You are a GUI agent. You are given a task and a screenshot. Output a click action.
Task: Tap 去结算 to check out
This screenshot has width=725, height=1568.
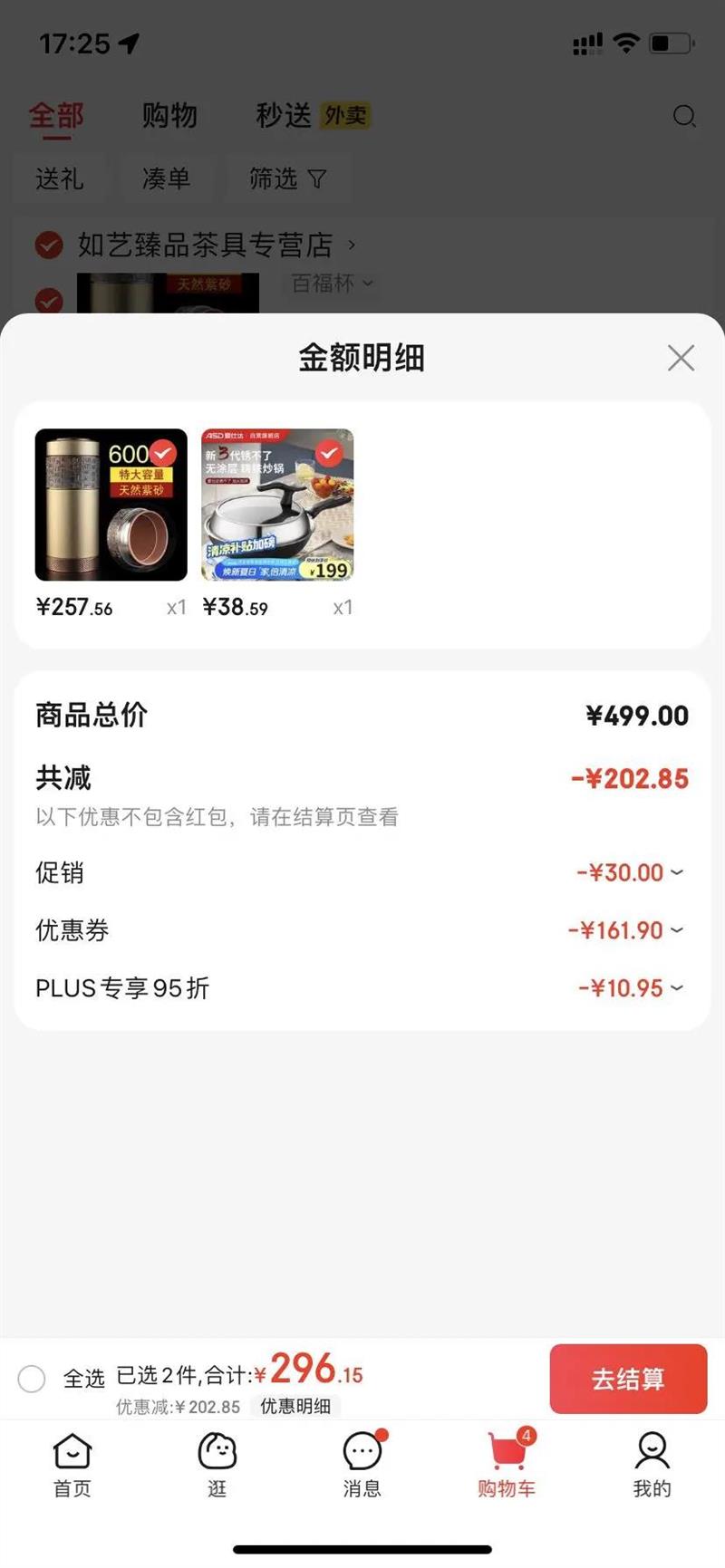tap(628, 1379)
